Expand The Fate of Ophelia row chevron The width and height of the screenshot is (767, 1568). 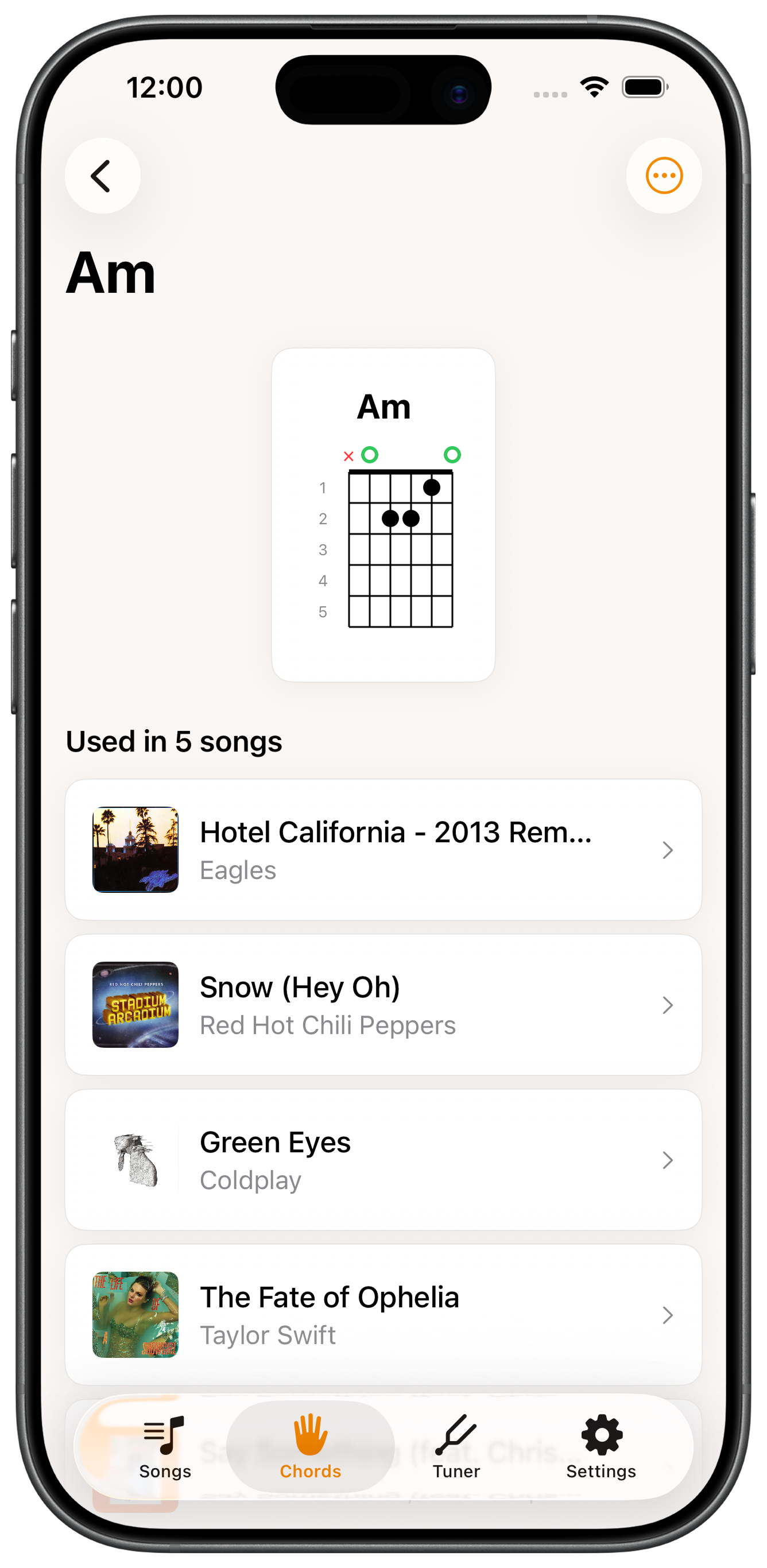668,1315
